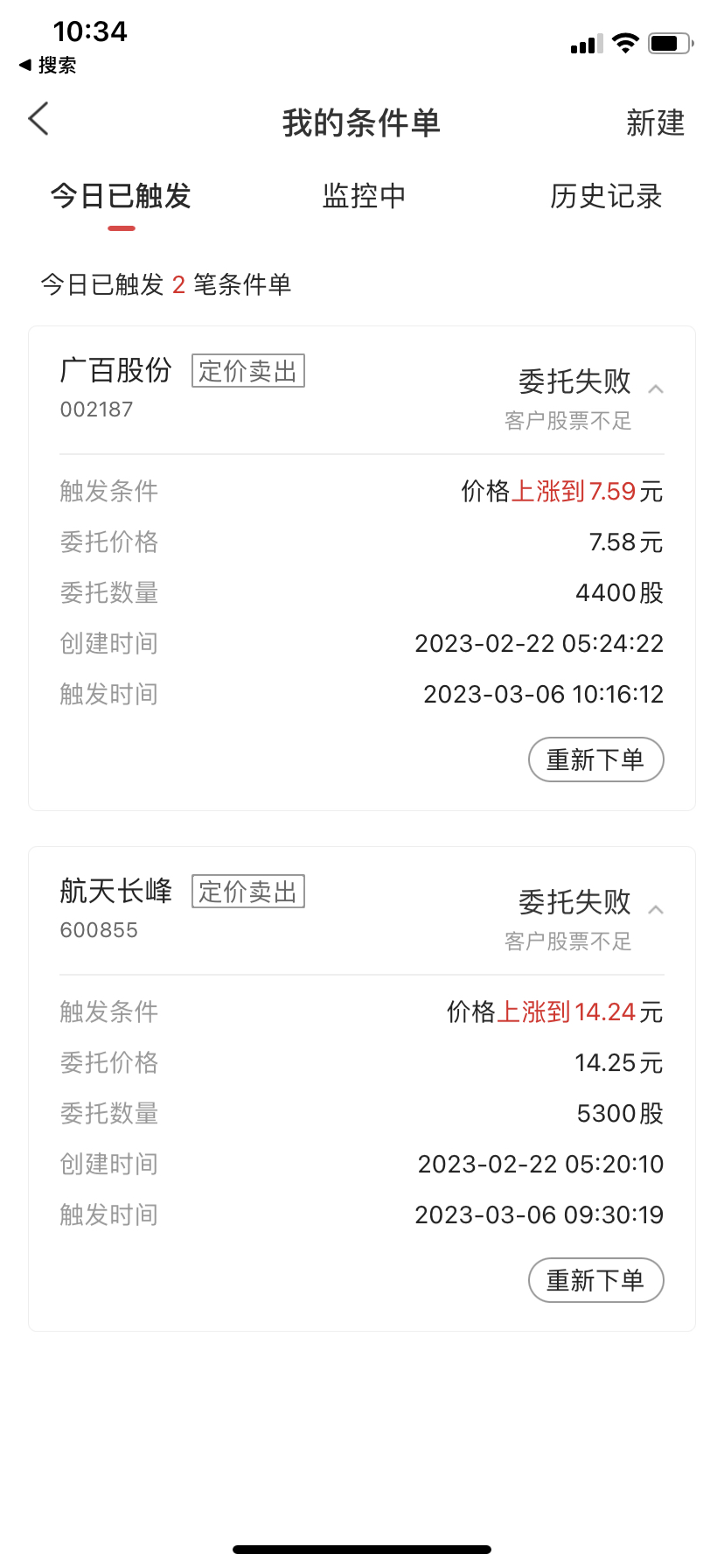The width and height of the screenshot is (724, 1568).
Task: Tap the cellular signal indicator
Action: 584,45
